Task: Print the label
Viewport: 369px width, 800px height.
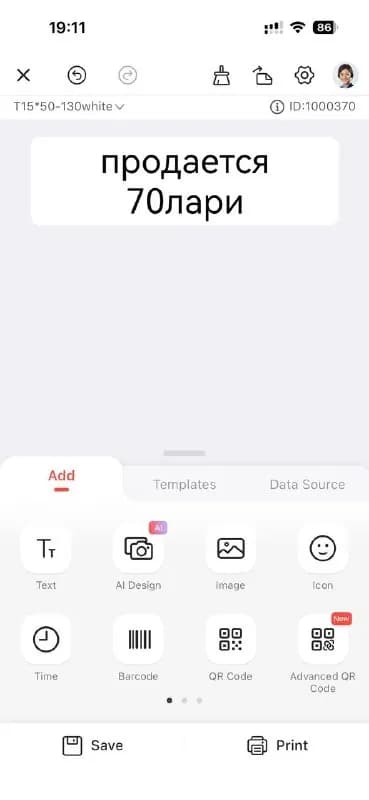Action: coord(277,745)
